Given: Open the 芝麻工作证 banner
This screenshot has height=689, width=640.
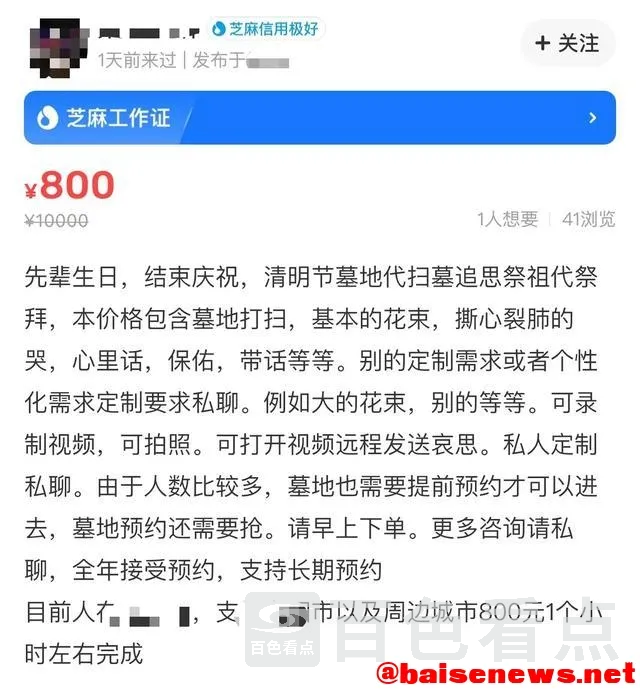Looking at the screenshot, I should pos(319,118).
